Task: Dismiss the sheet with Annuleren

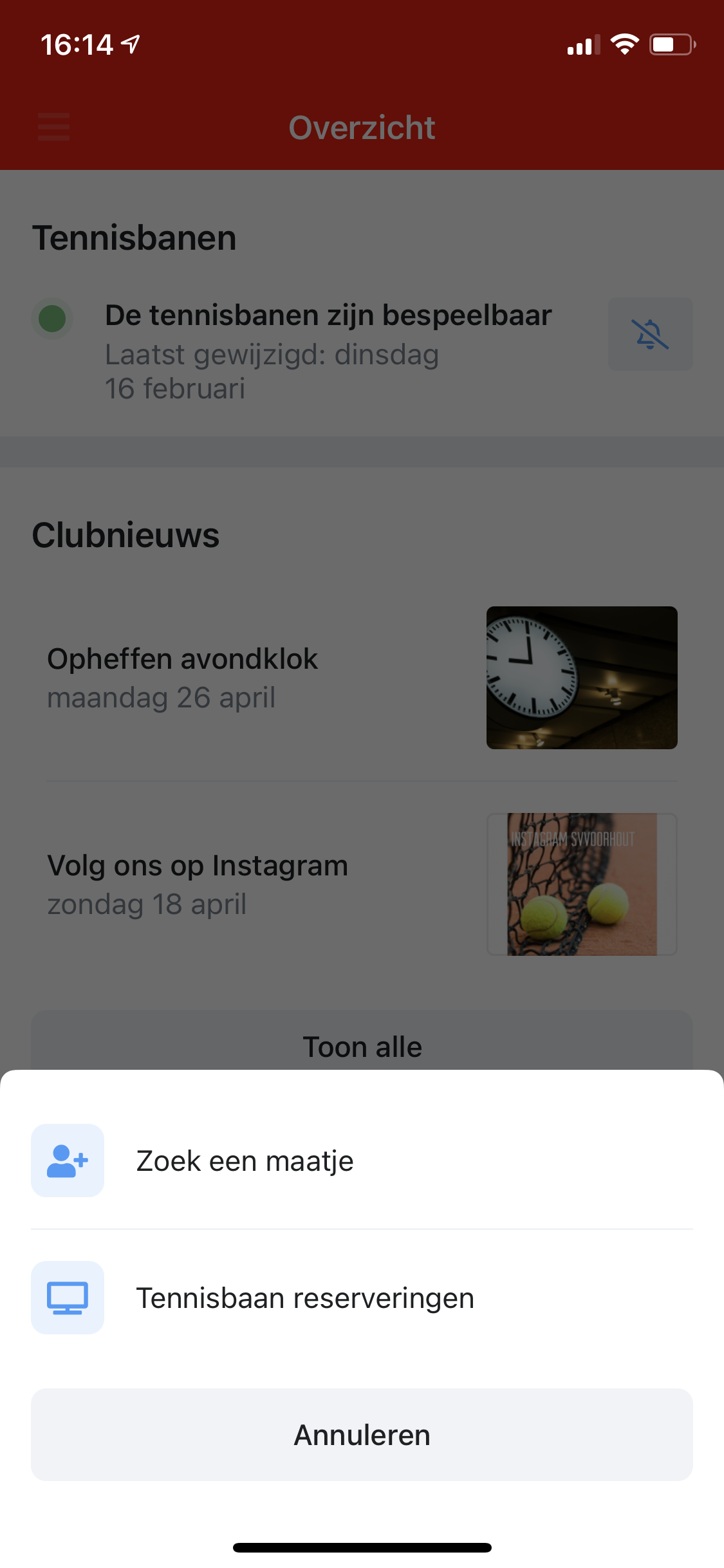Action: (x=362, y=1435)
